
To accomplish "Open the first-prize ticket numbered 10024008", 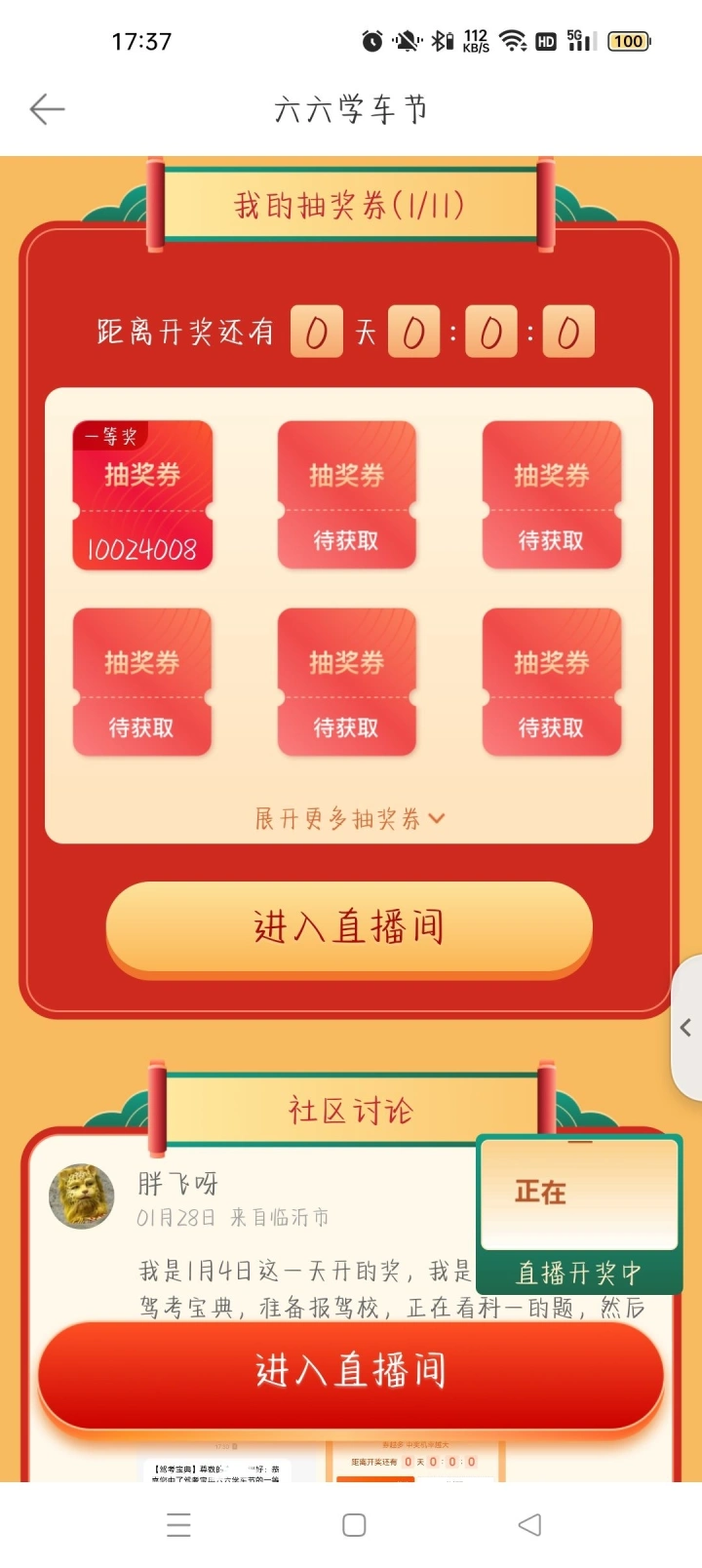I will click(142, 495).
